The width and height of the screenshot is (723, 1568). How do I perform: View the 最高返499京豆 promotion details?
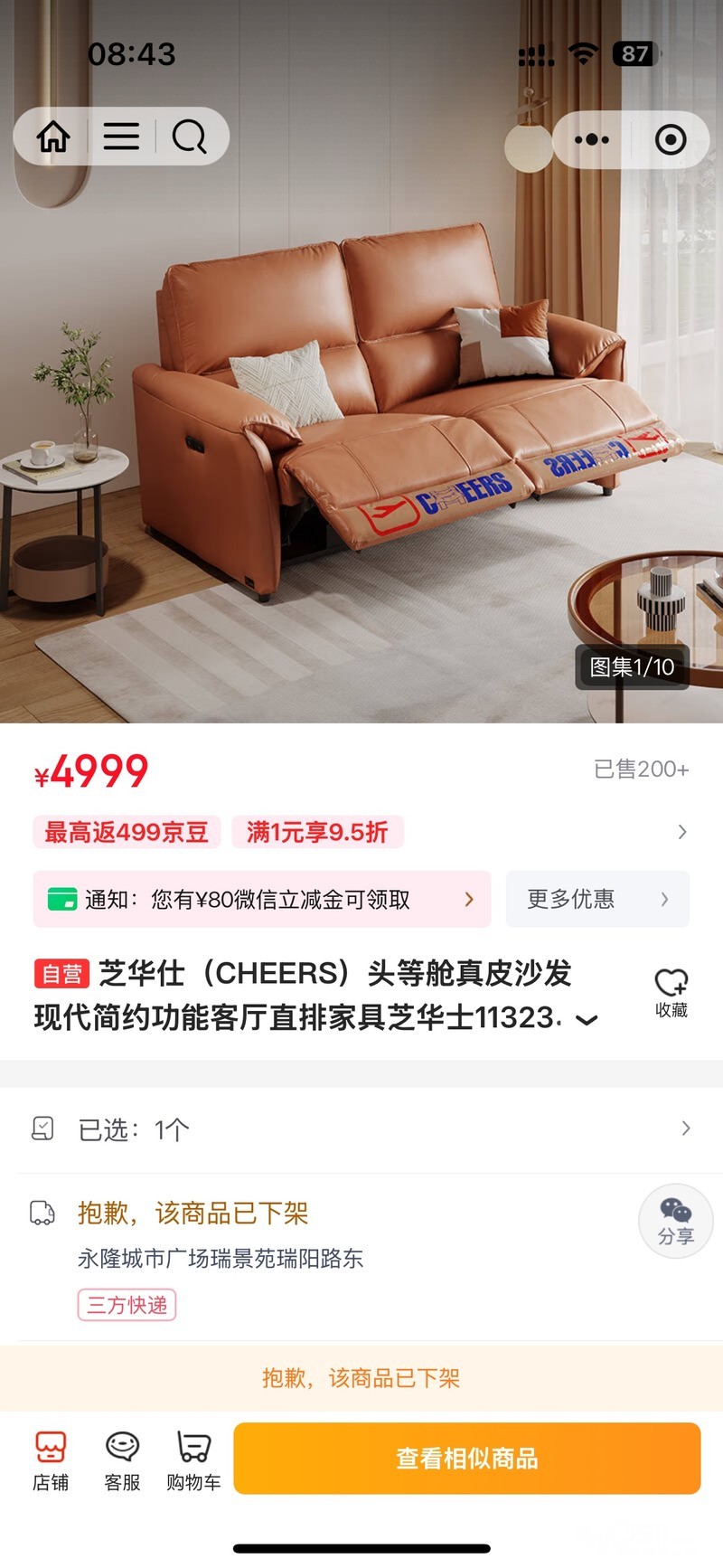tap(127, 832)
